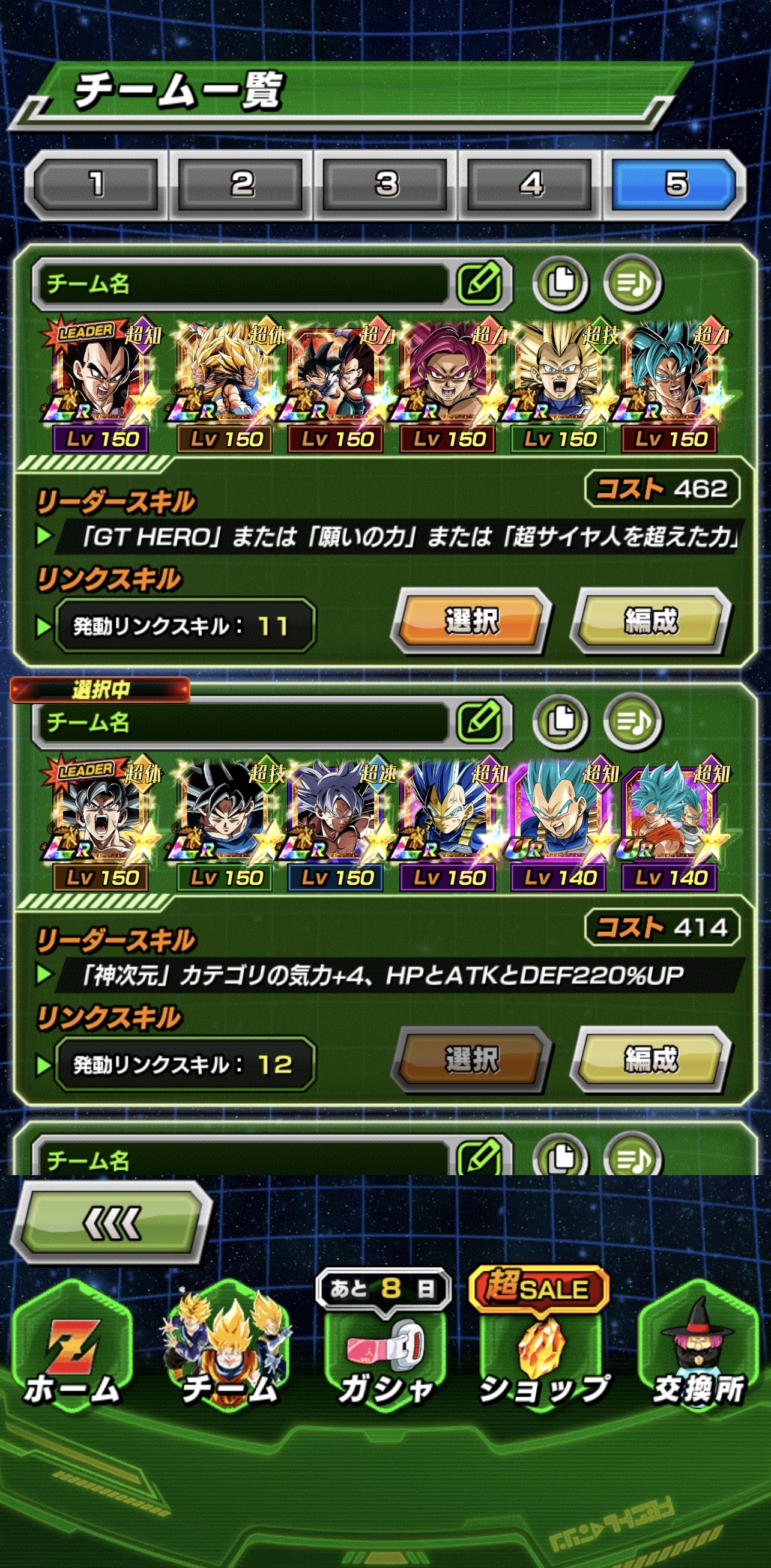View the 12 active link skills
The image size is (771, 1568).
point(184,1065)
